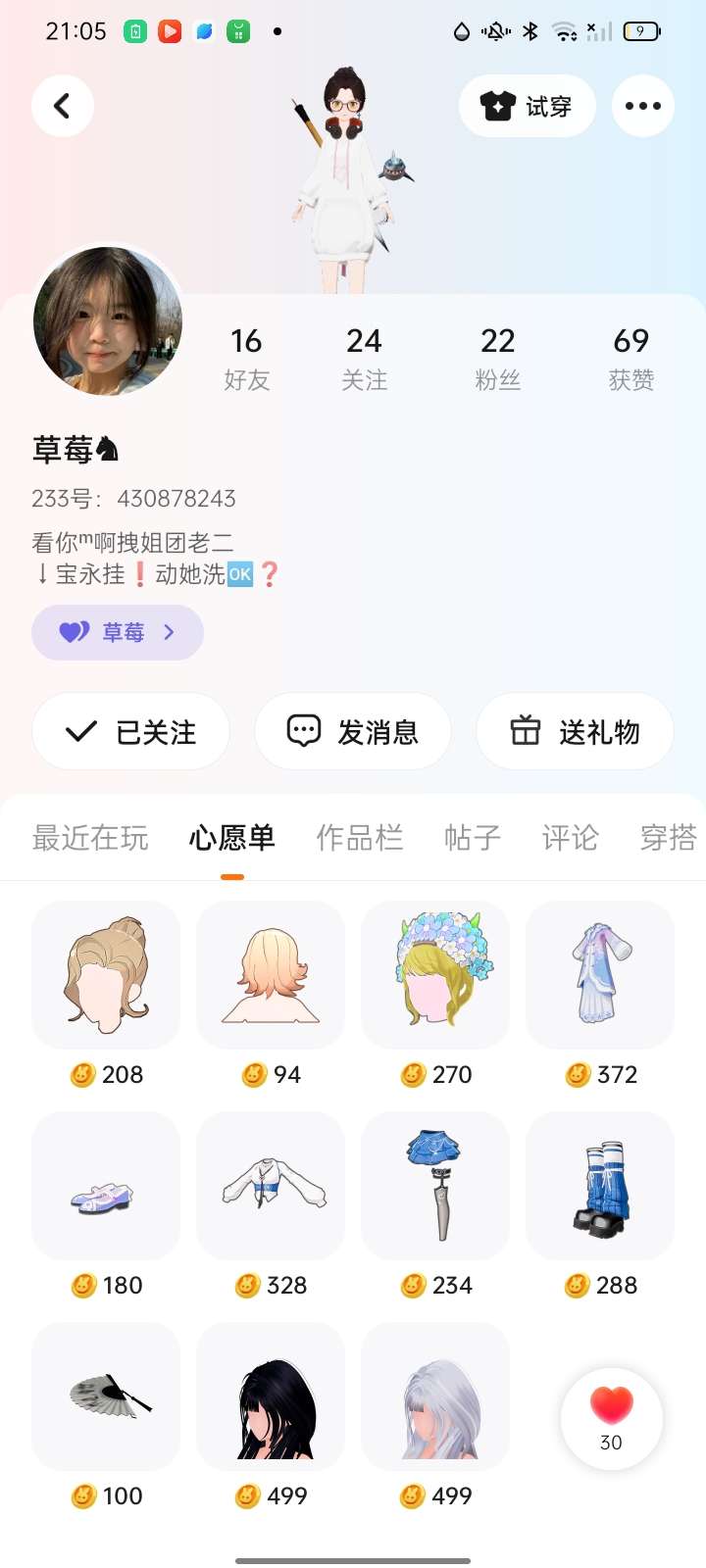Select the folding fan priced 100
Screen dimensions: 706x1568
tap(106, 1397)
